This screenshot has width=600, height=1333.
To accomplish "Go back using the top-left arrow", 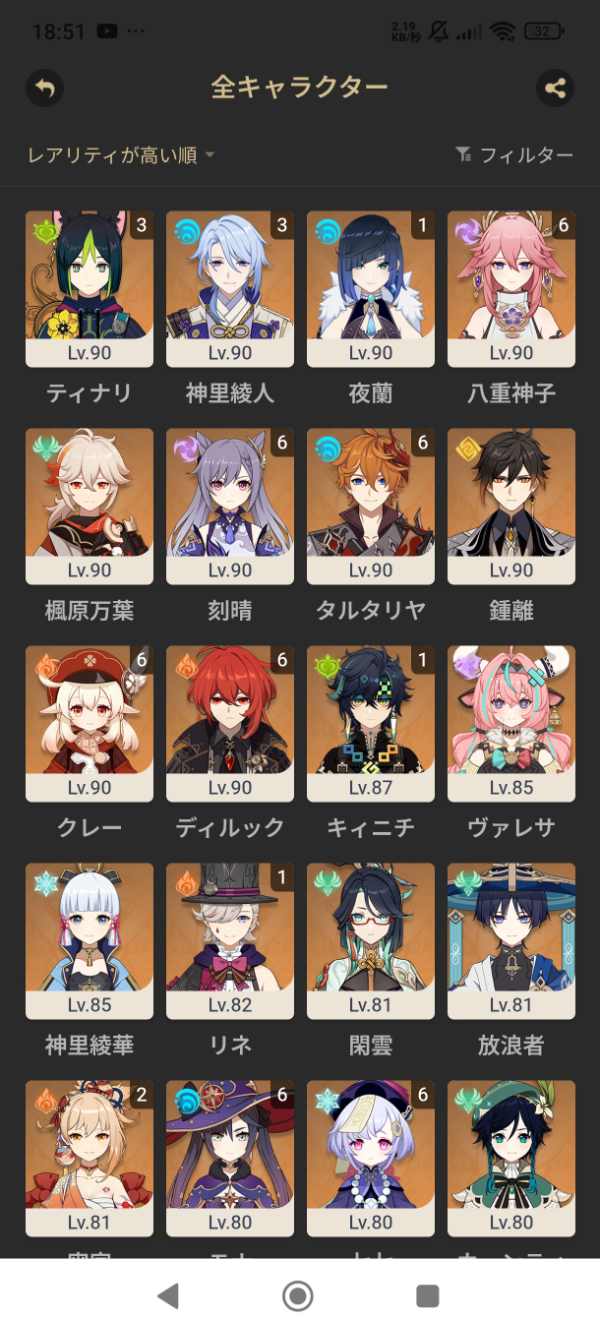I will point(44,88).
